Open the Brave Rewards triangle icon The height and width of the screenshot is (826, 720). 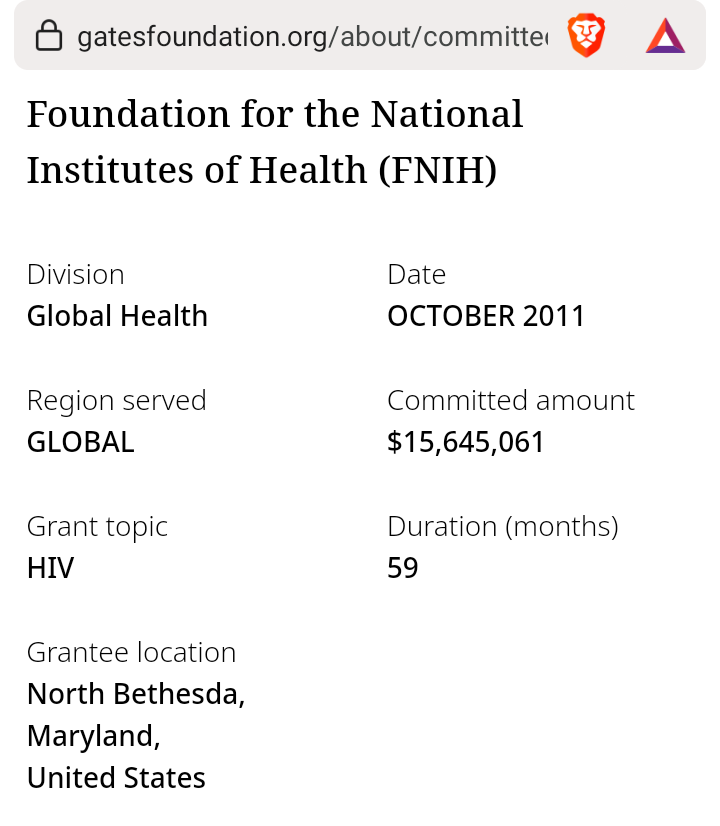665,36
